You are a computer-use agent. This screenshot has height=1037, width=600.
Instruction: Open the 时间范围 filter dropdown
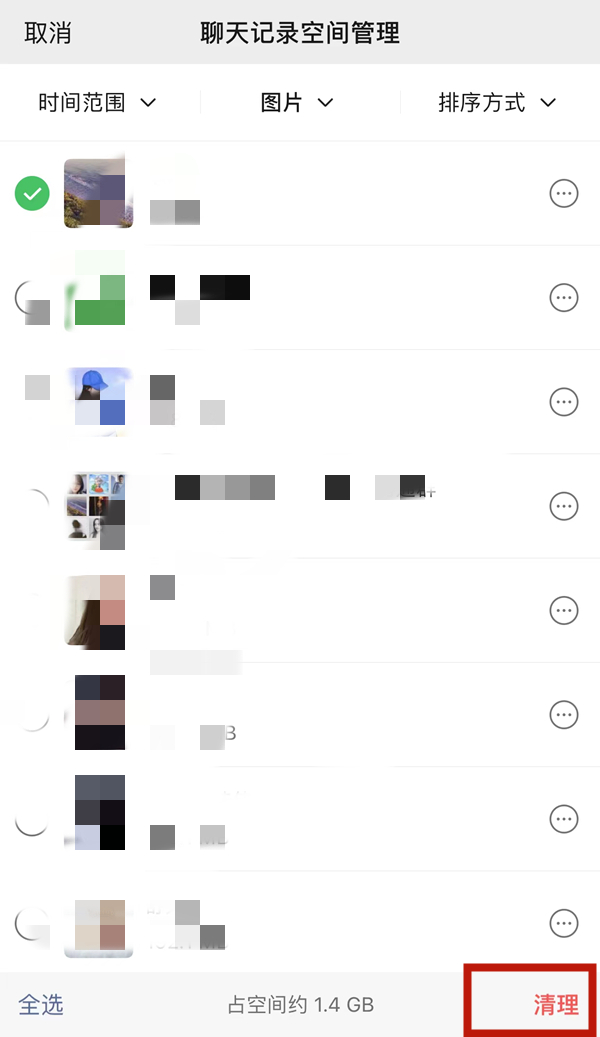(x=98, y=103)
